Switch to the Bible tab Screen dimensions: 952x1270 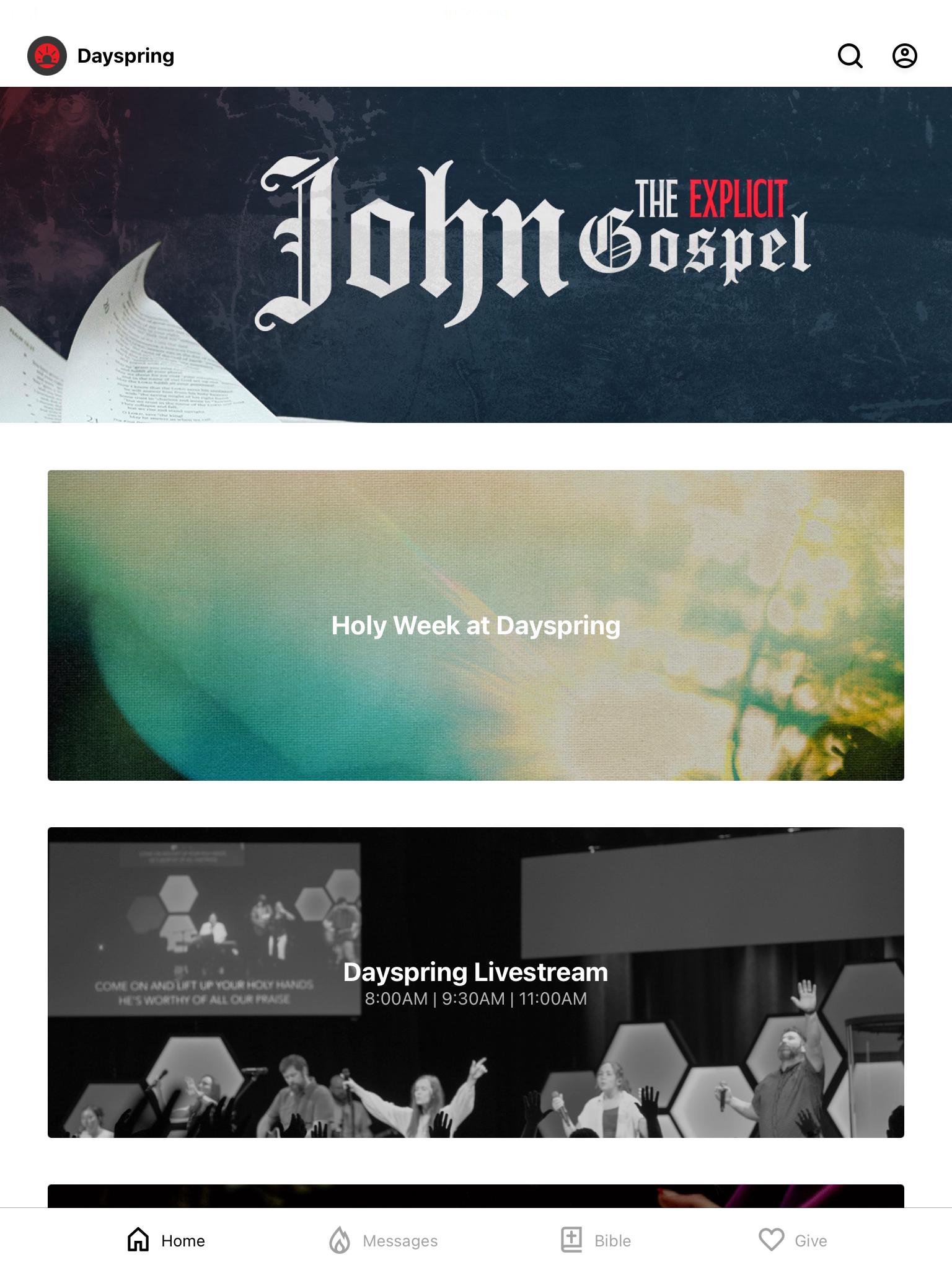[x=596, y=1240]
